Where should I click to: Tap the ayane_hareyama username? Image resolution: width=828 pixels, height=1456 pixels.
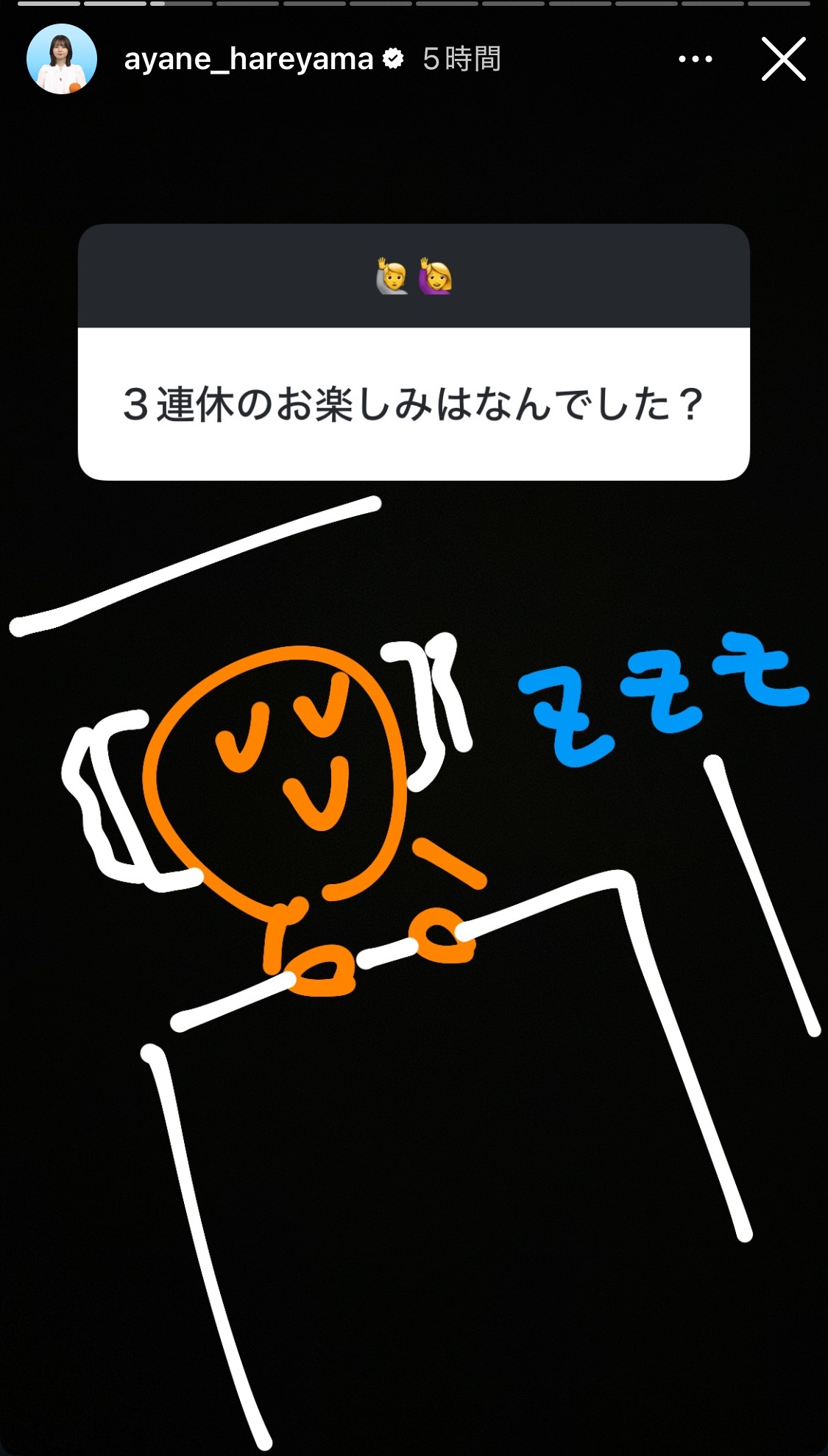248,59
